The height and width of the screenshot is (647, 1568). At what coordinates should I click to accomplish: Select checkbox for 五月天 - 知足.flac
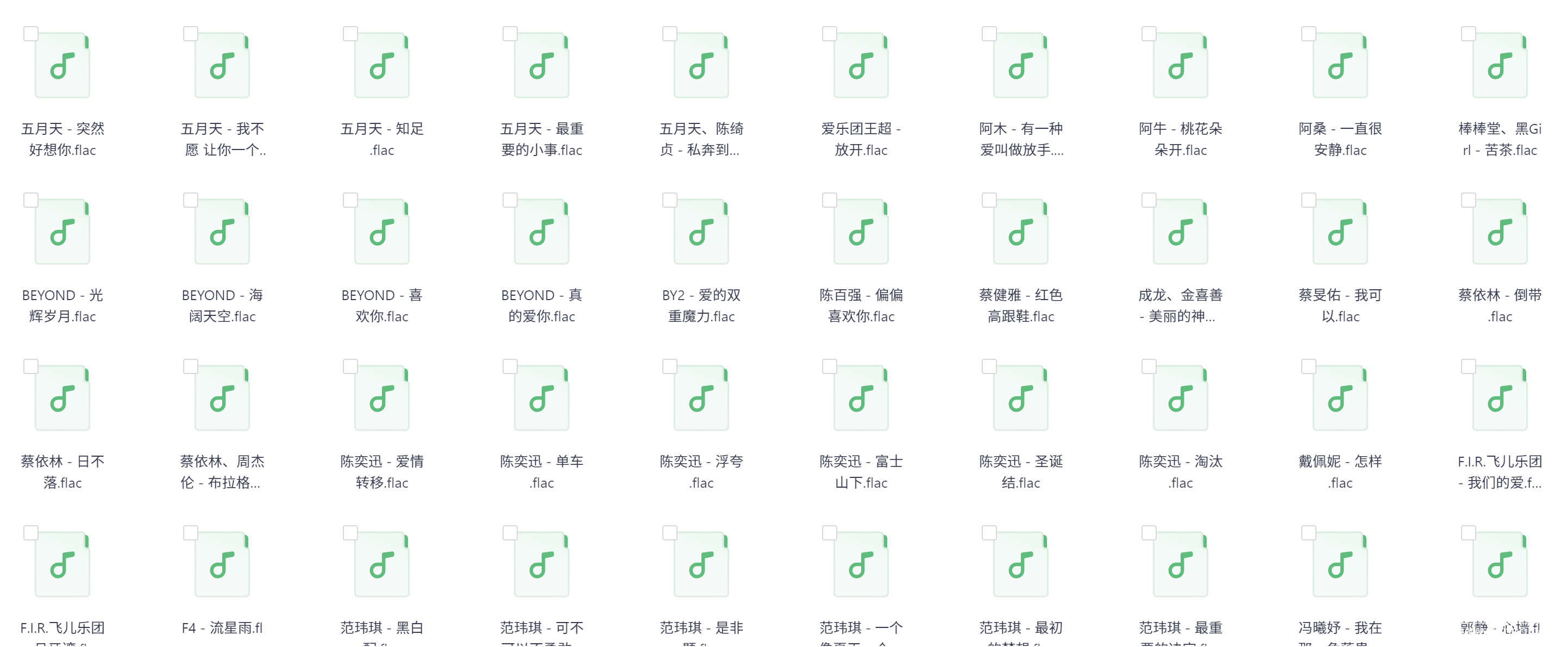point(350,34)
